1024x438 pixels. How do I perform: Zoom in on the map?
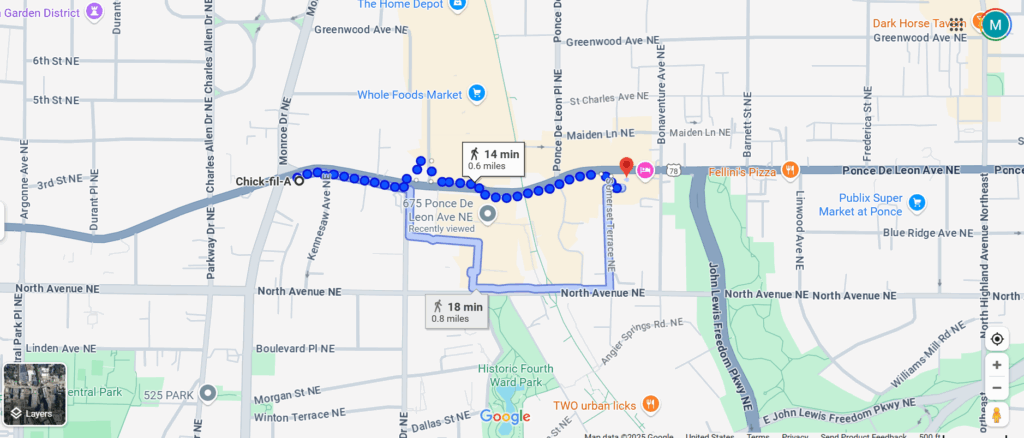(997, 365)
